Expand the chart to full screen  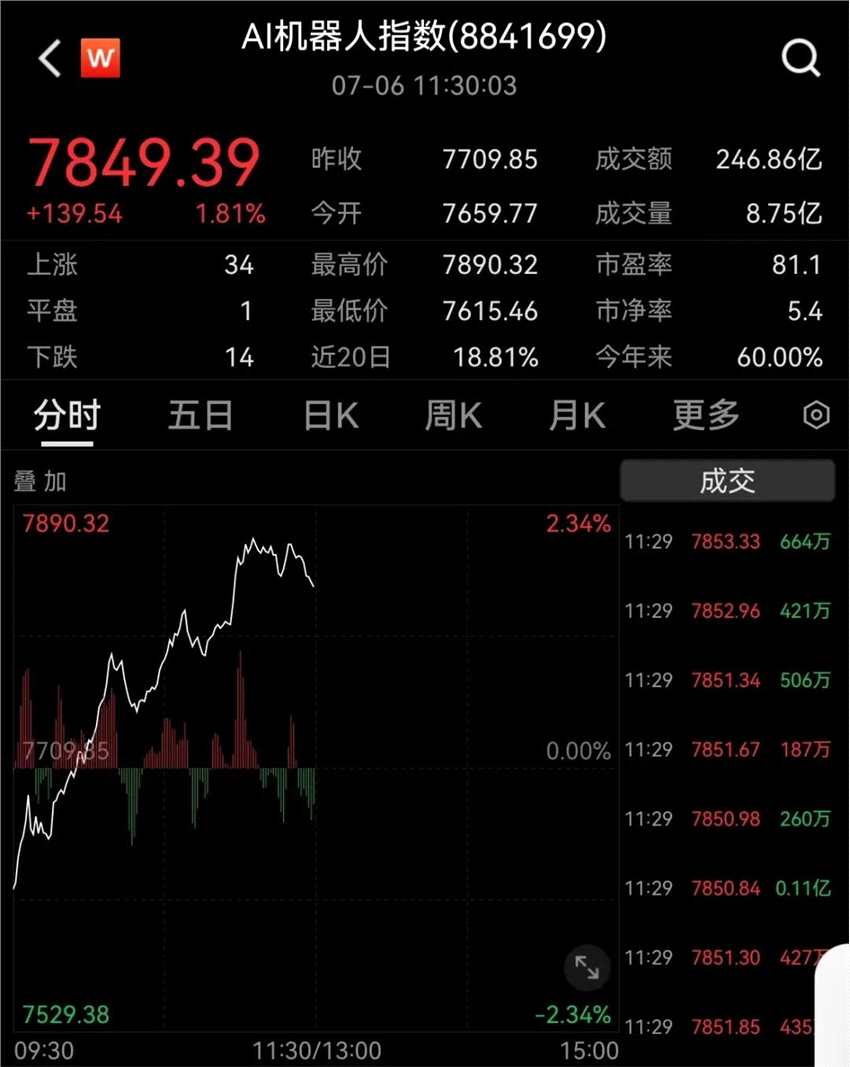coord(586,967)
